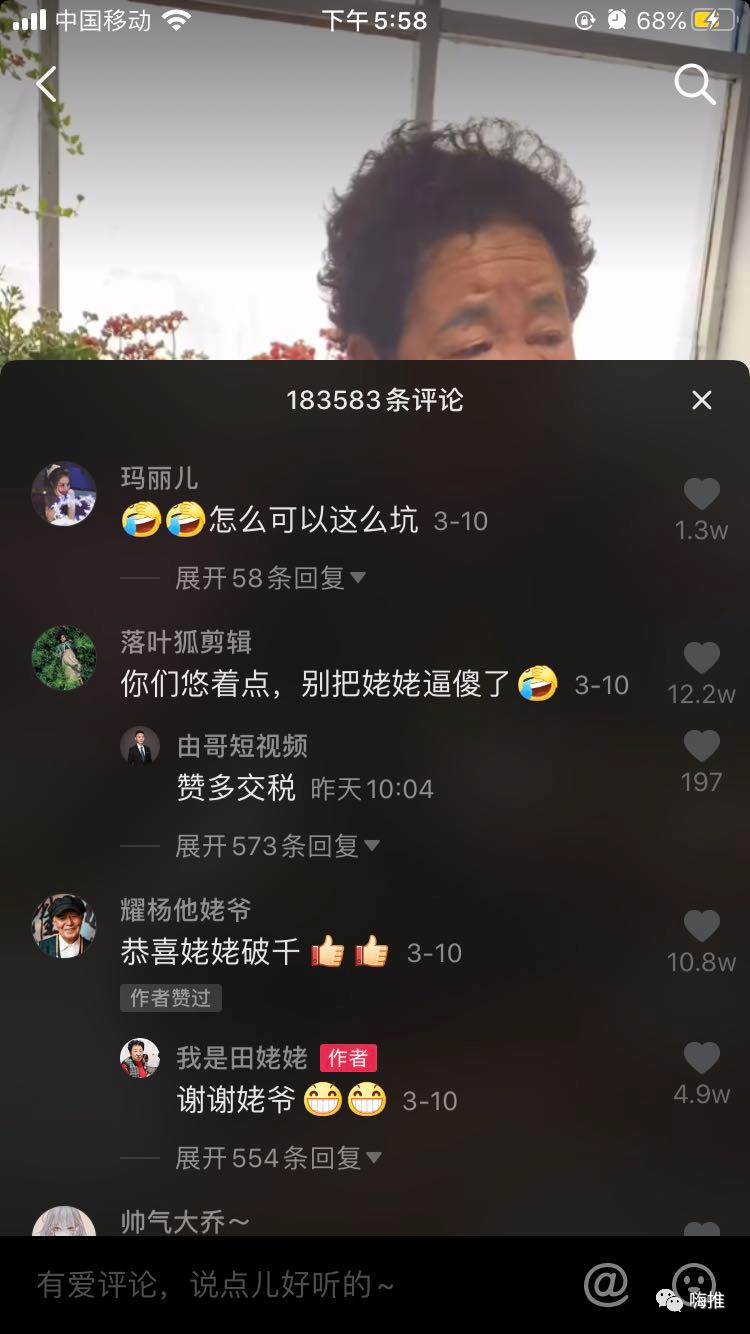
Task: Open 由哥短视频's profile
Action: (140, 746)
